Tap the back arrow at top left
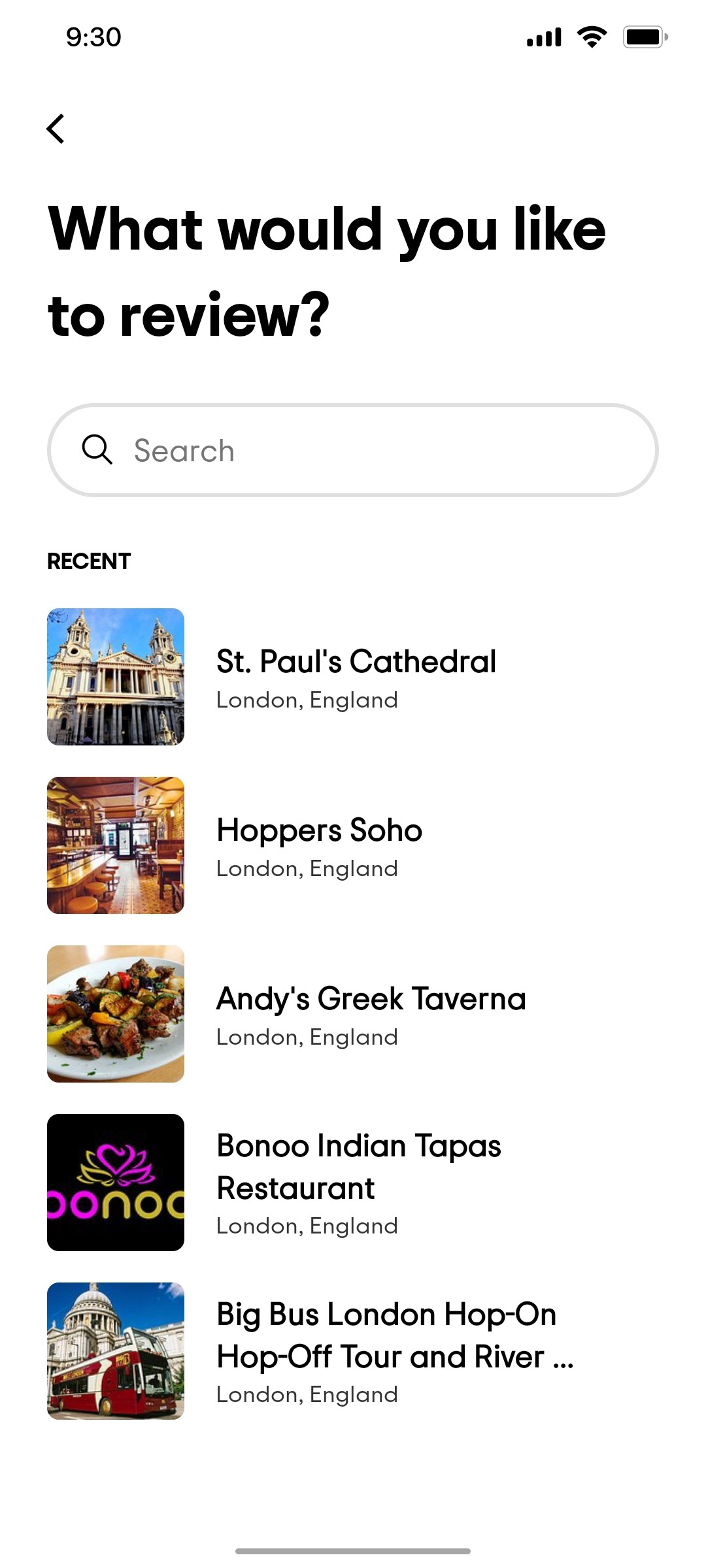This screenshot has height=1568, width=706. [56, 128]
